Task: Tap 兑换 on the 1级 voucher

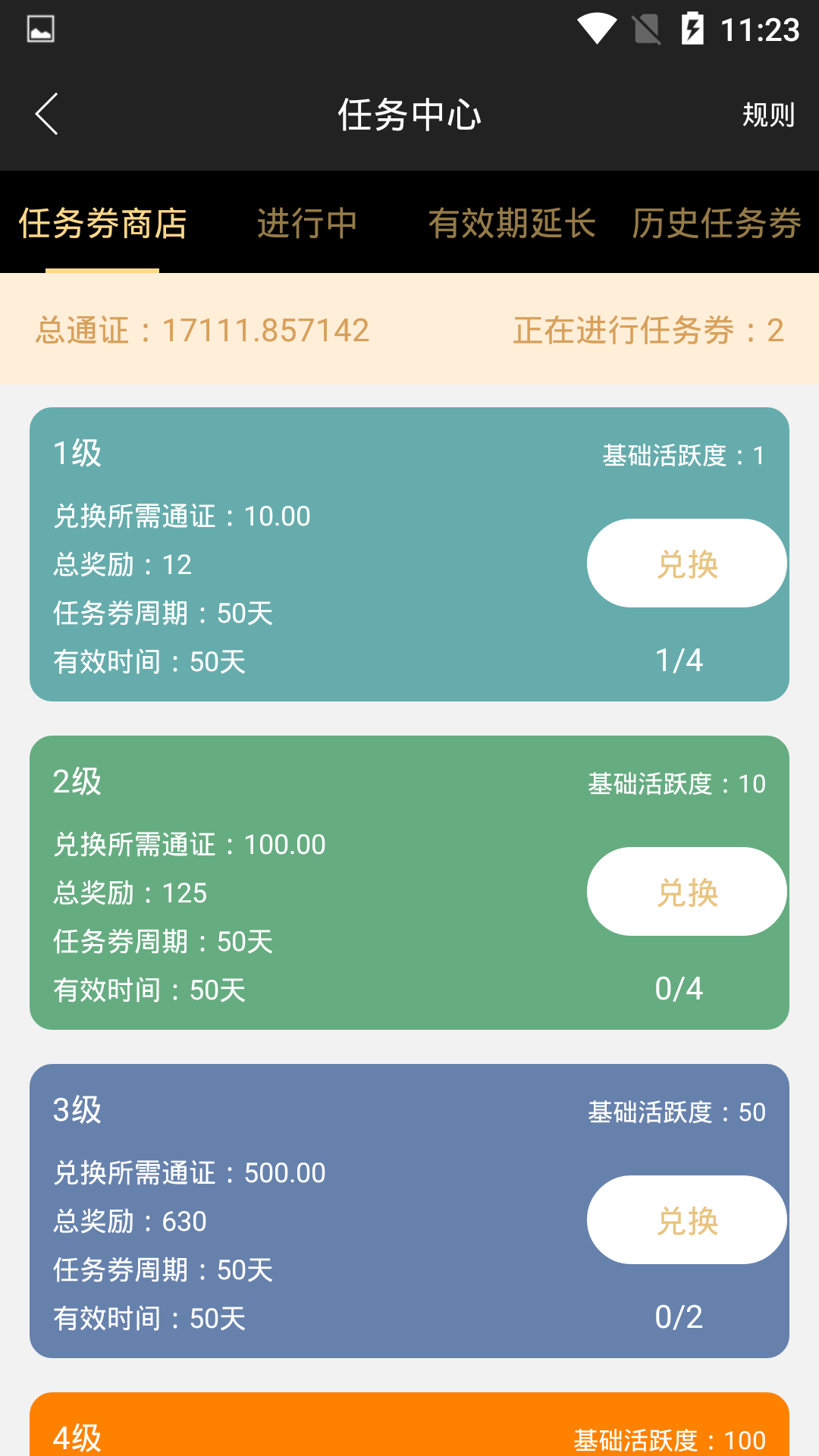Action: tap(687, 563)
